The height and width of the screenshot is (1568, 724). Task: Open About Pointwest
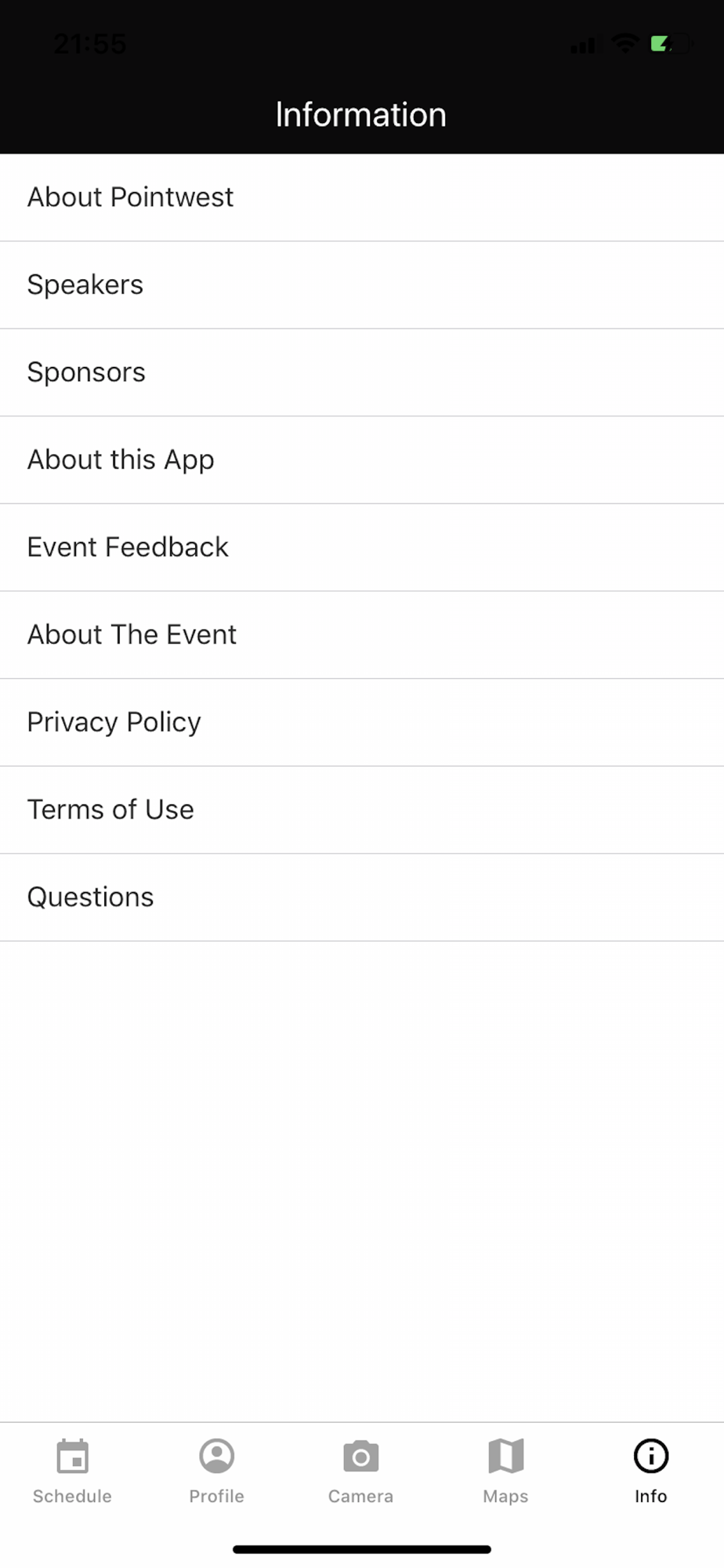pyautogui.click(x=362, y=198)
